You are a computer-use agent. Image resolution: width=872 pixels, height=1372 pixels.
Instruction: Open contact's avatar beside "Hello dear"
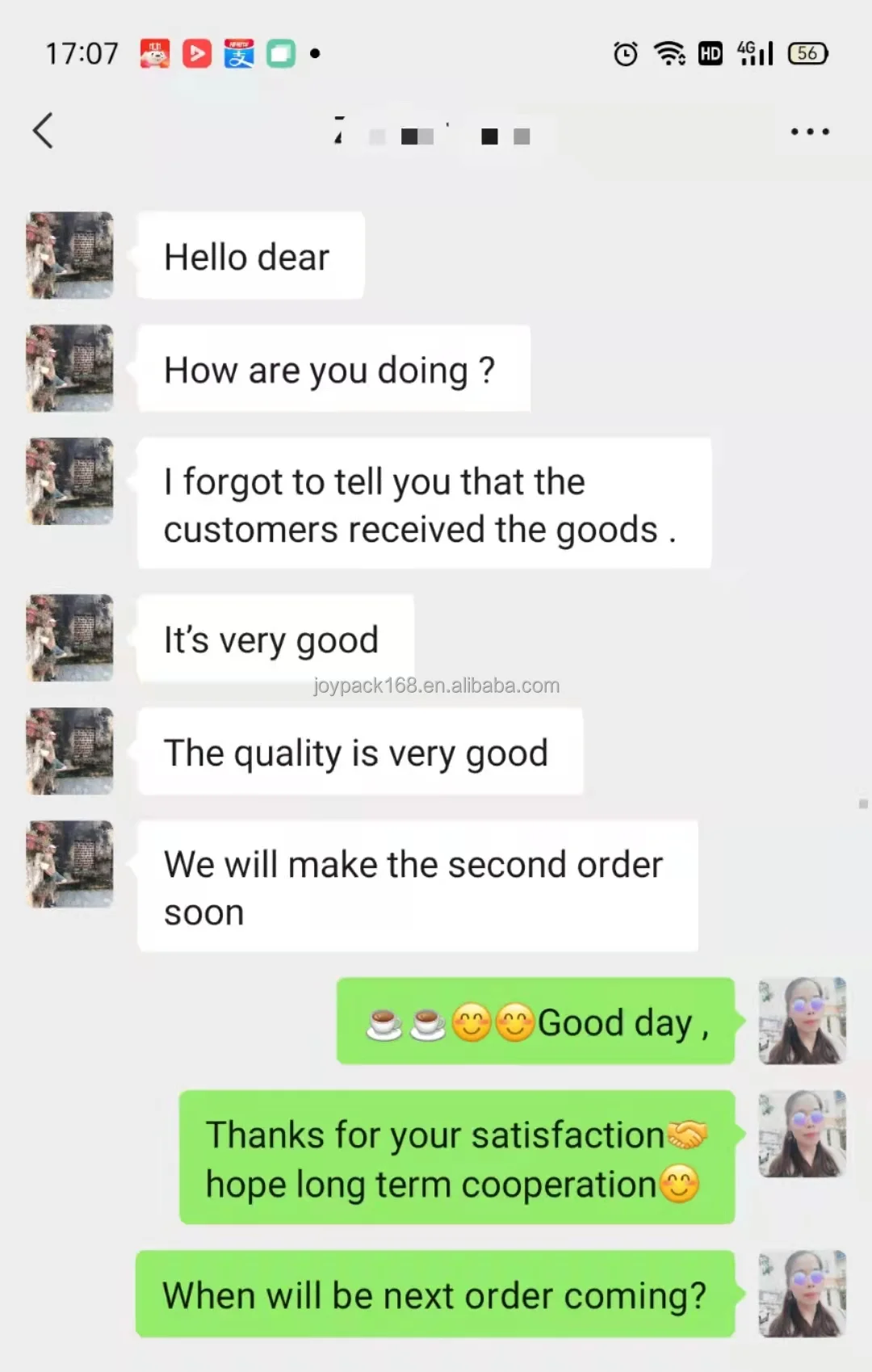70,255
